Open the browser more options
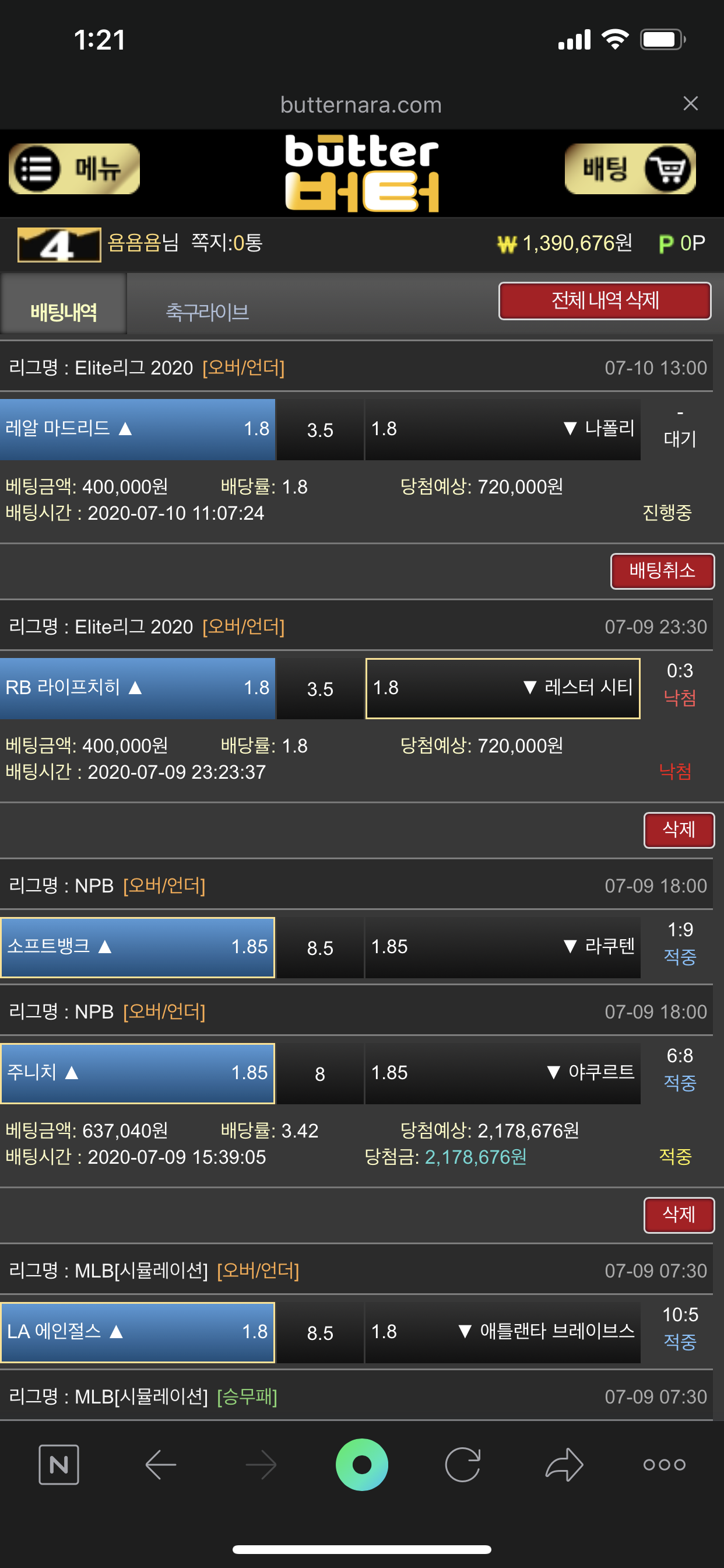Image resolution: width=724 pixels, height=1568 pixels. [x=664, y=1464]
